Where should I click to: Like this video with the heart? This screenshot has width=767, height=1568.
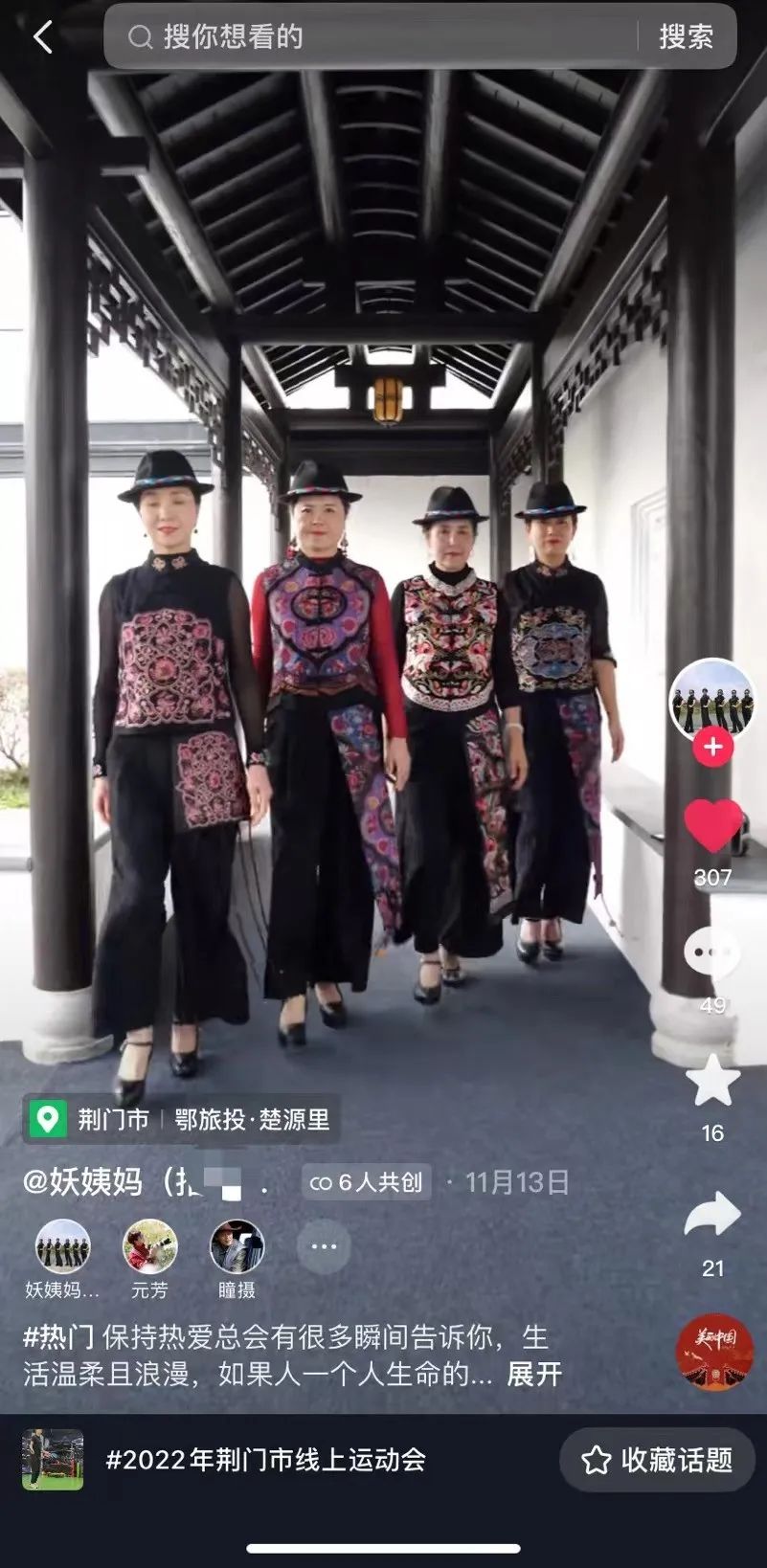712,823
